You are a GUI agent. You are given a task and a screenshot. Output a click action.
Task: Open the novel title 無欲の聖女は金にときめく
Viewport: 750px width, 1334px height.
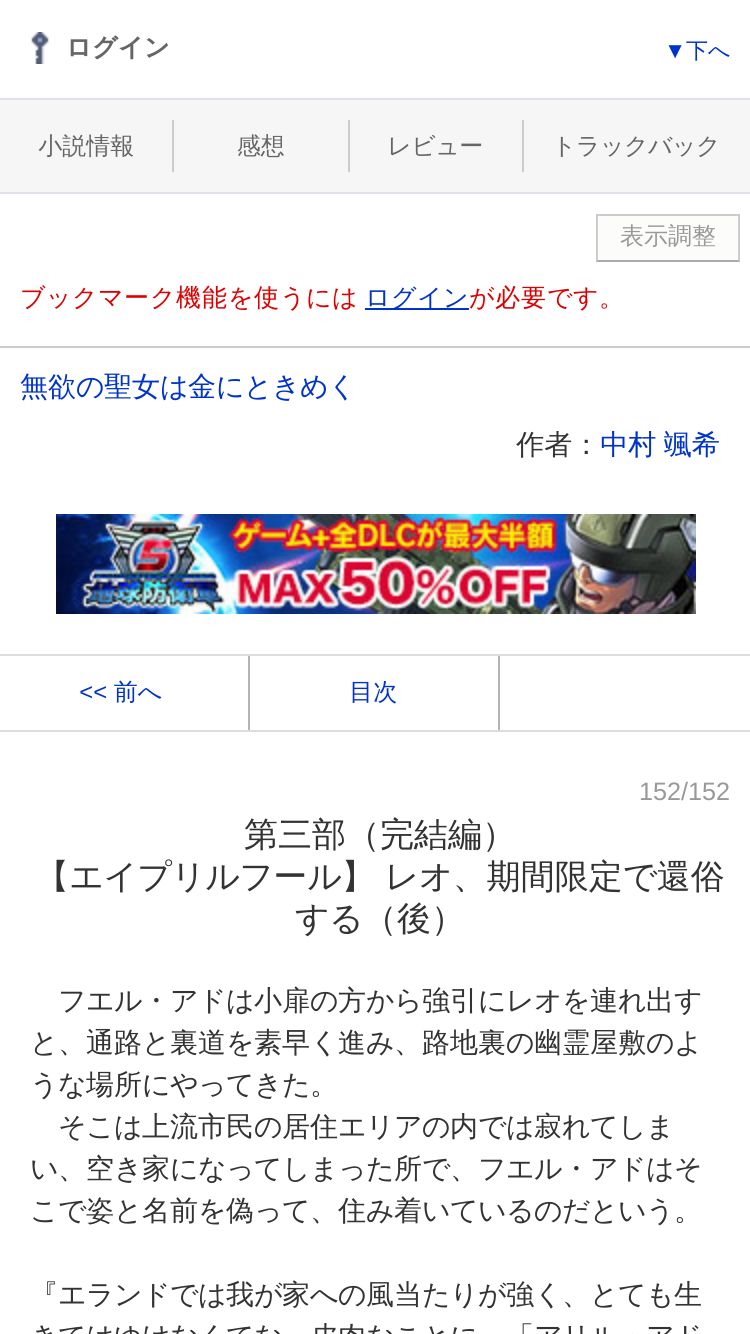188,387
